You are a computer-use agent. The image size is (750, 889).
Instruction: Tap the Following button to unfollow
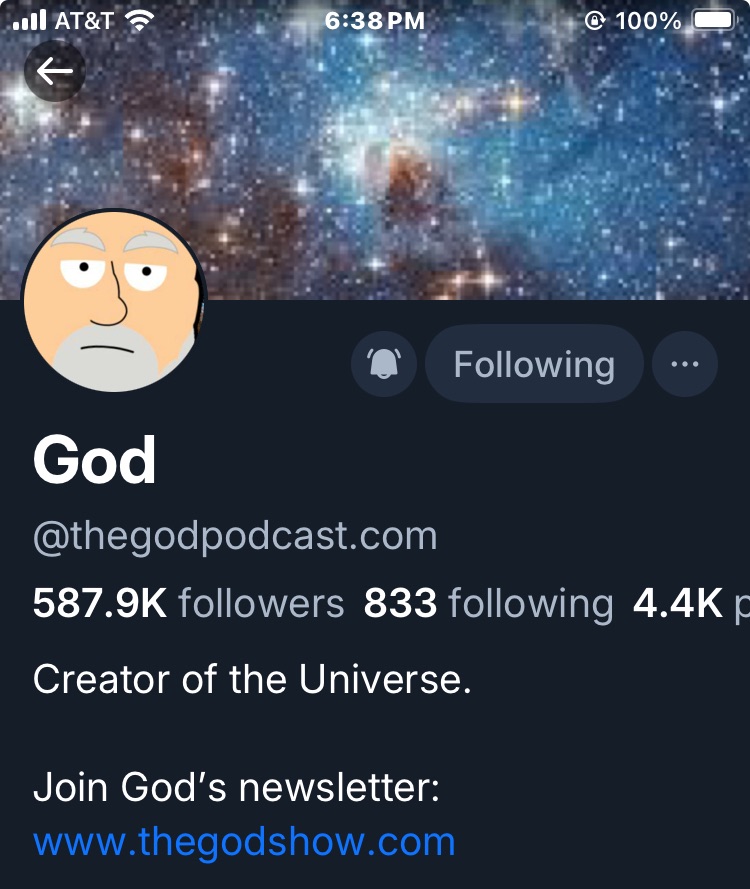coord(534,364)
